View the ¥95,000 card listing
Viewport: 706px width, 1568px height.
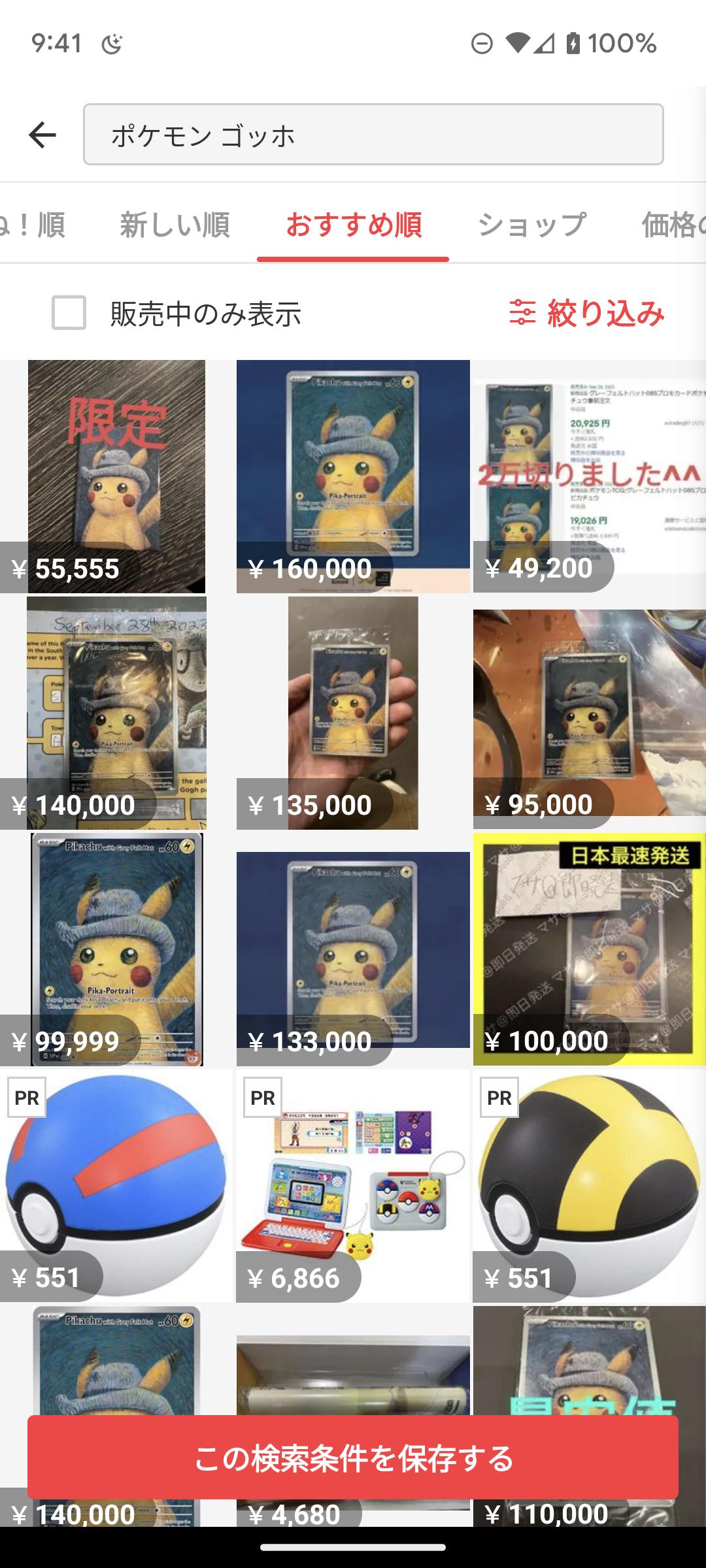pos(590,713)
